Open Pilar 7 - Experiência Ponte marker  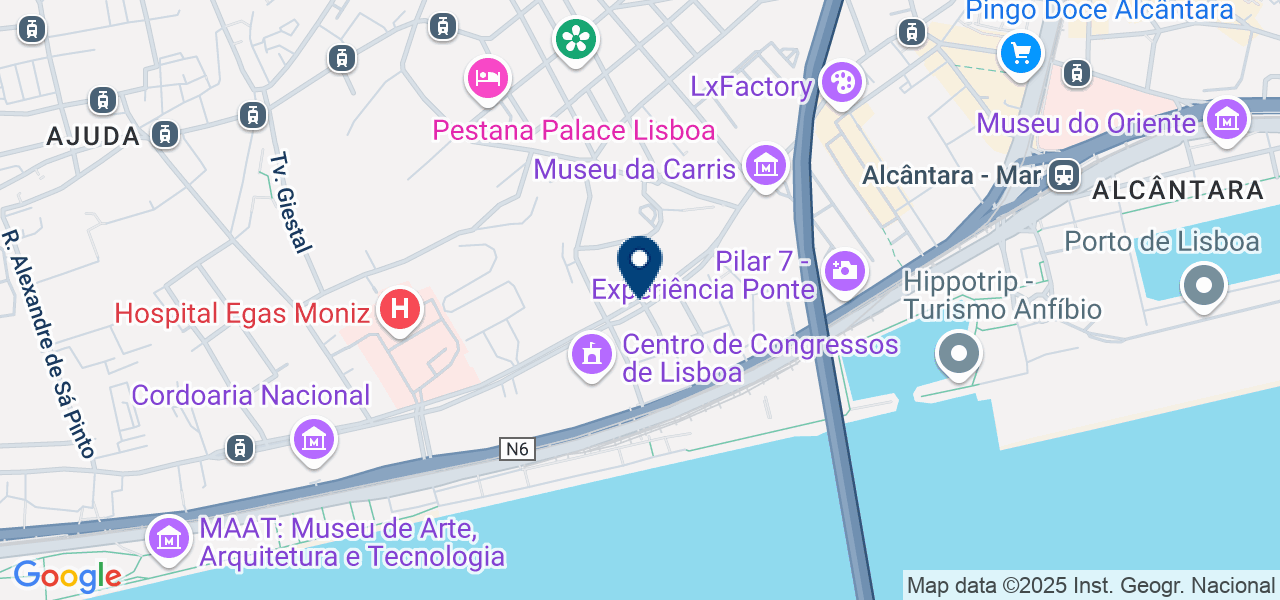(x=845, y=270)
